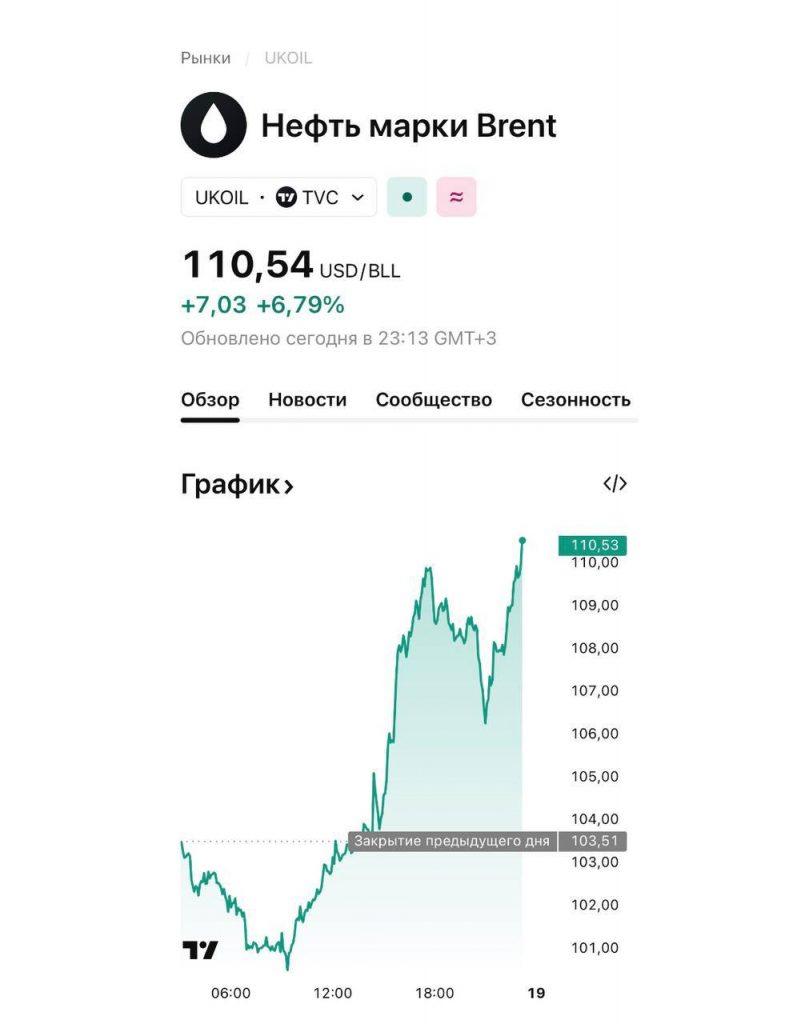Open the embed code </> icon
797x1024 pixels.
[614, 485]
